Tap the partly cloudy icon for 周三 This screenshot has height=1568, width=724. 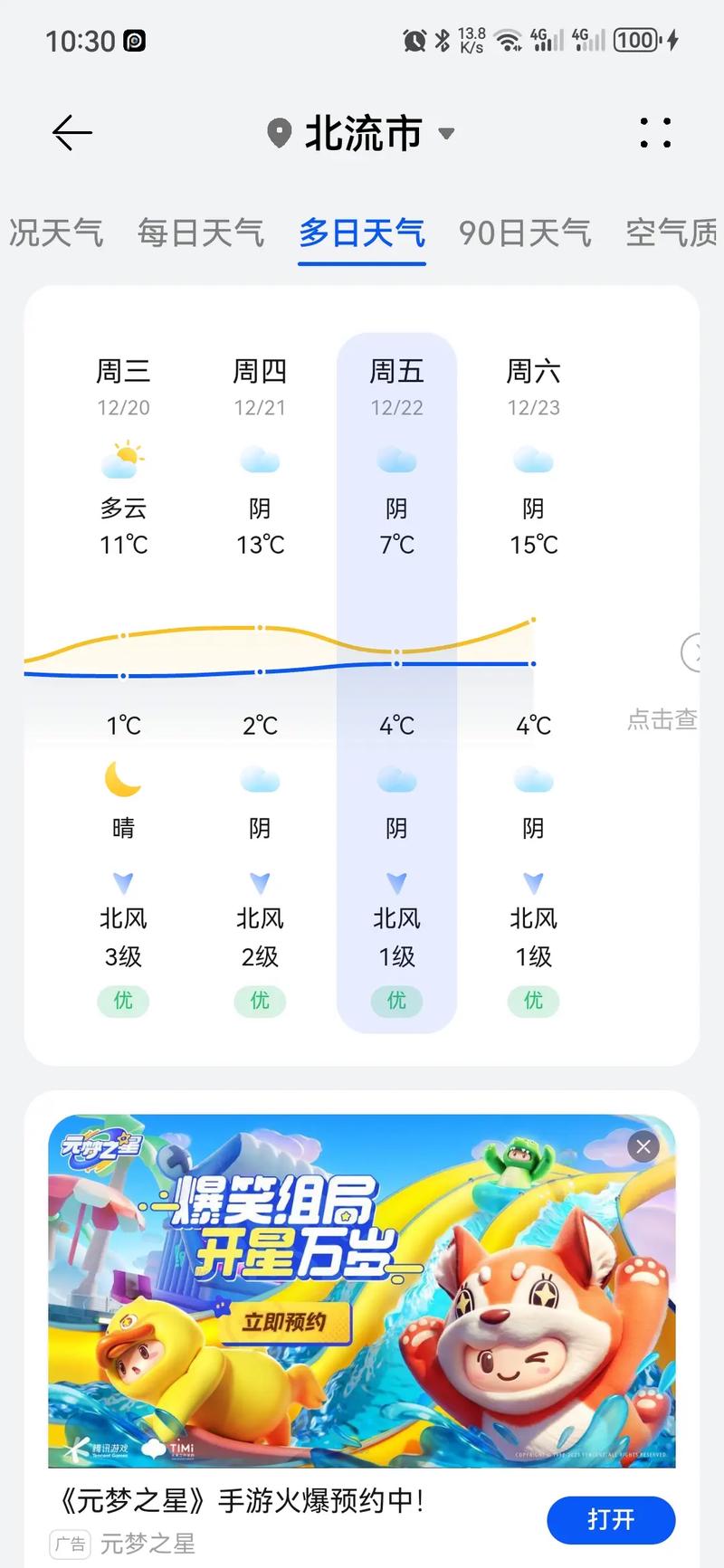123,461
